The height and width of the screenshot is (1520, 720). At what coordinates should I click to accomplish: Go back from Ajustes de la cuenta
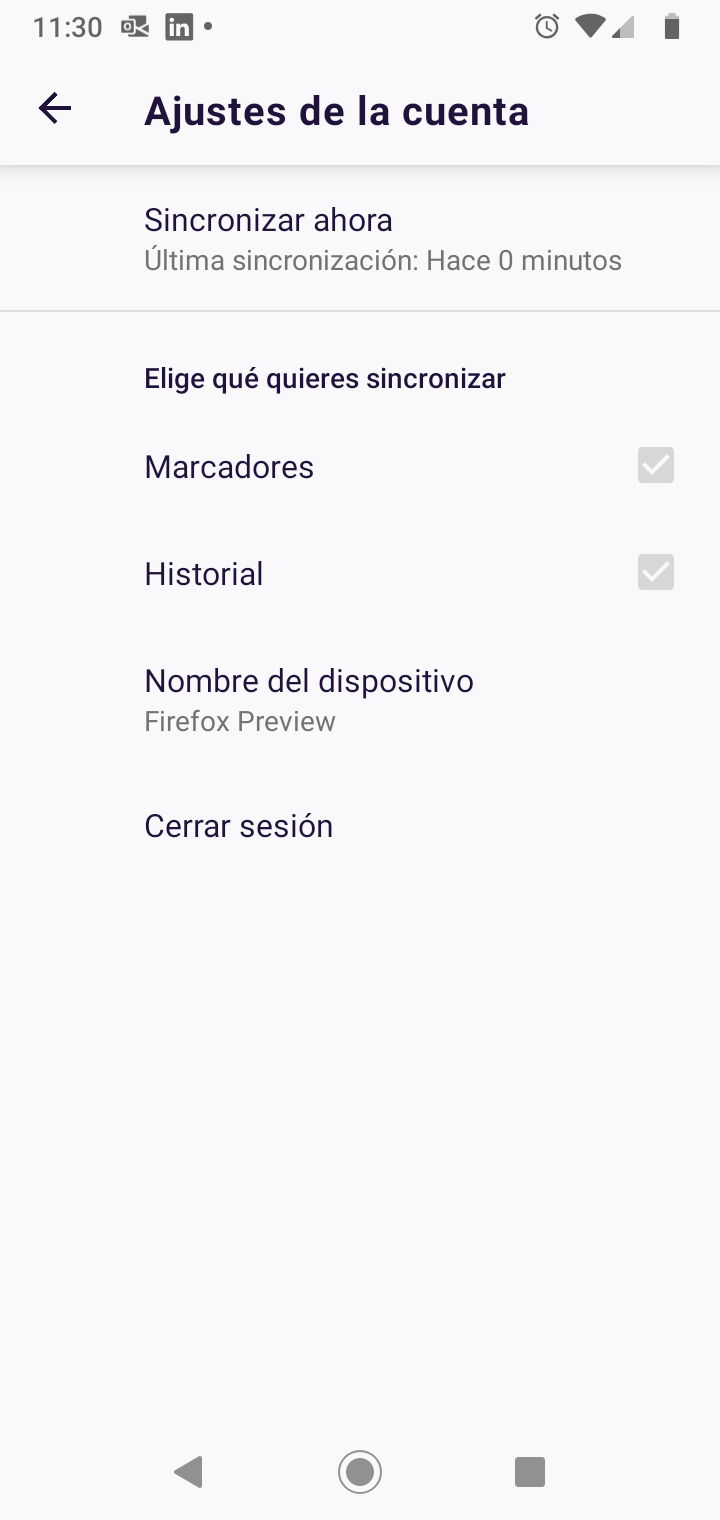(55, 109)
